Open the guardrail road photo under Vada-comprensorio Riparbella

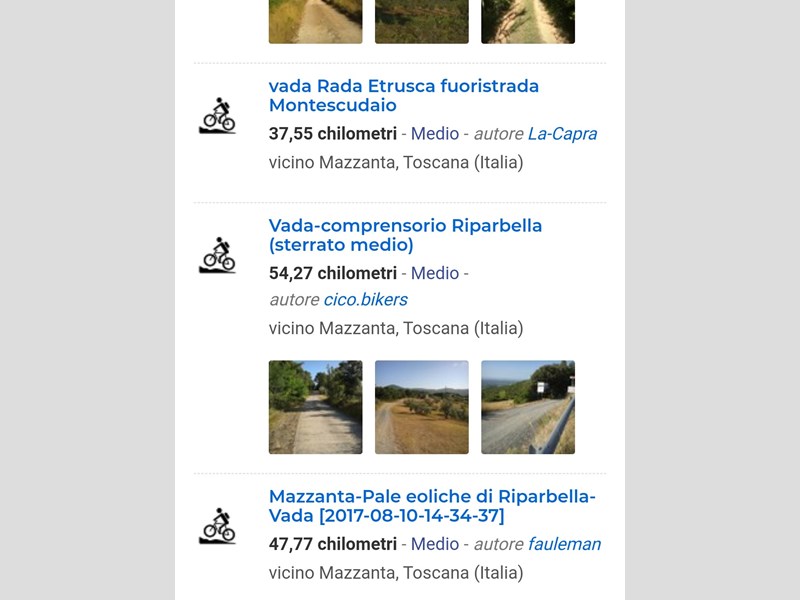click(527, 407)
